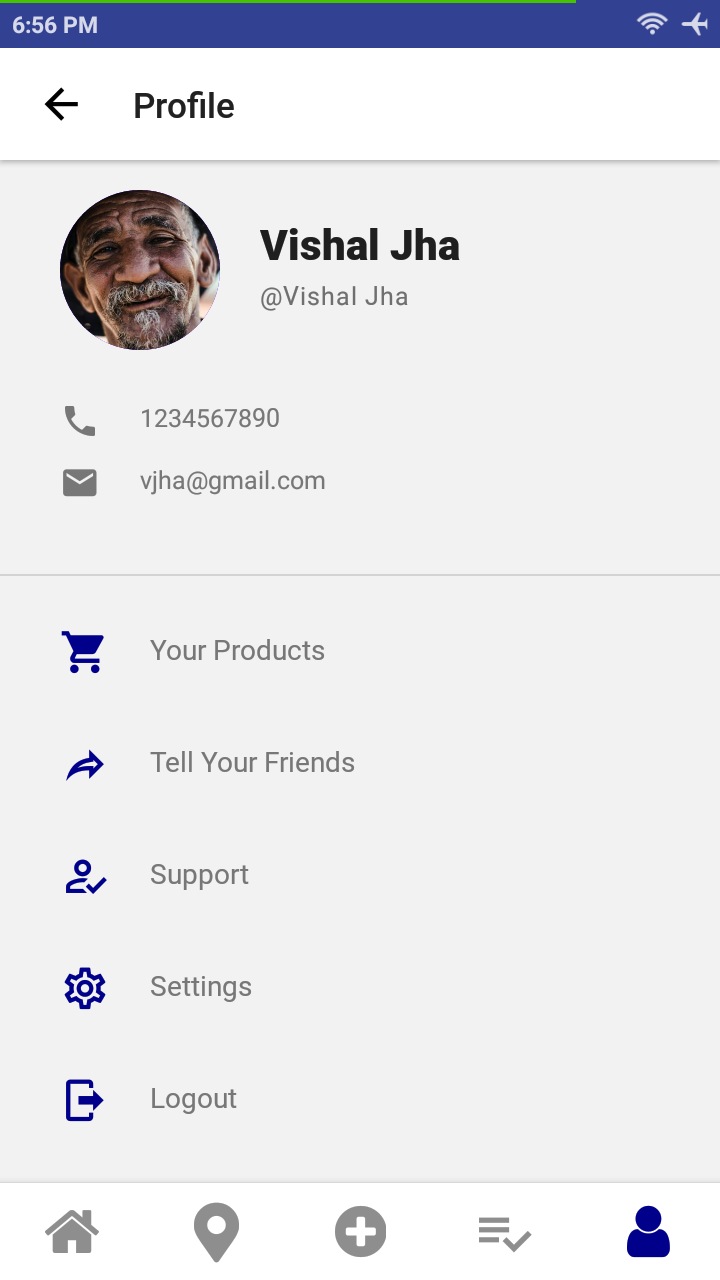This screenshot has width=720, height=1280.
Task: Open Your Products
Action: coord(360,651)
